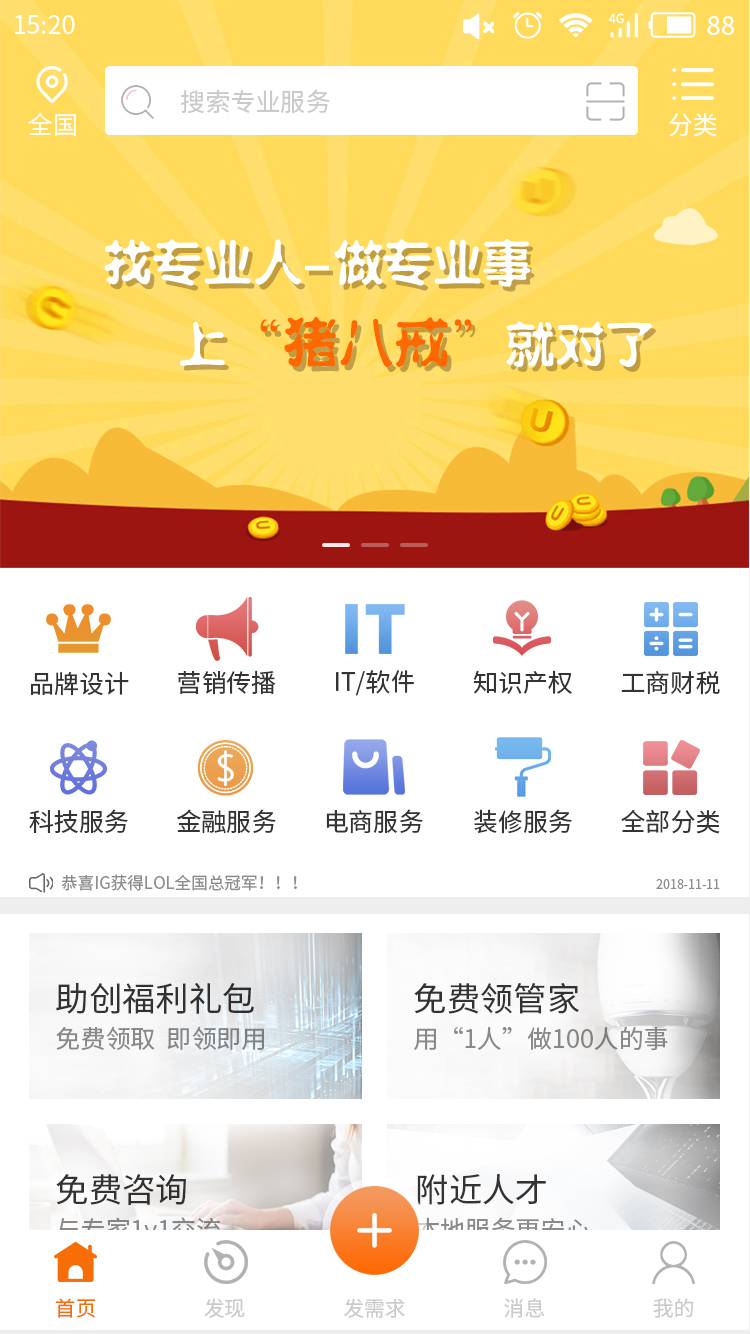Tap the orange plus 发需求 button
Viewport: 750px width, 1334px height.
pyautogui.click(x=374, y=1231)
